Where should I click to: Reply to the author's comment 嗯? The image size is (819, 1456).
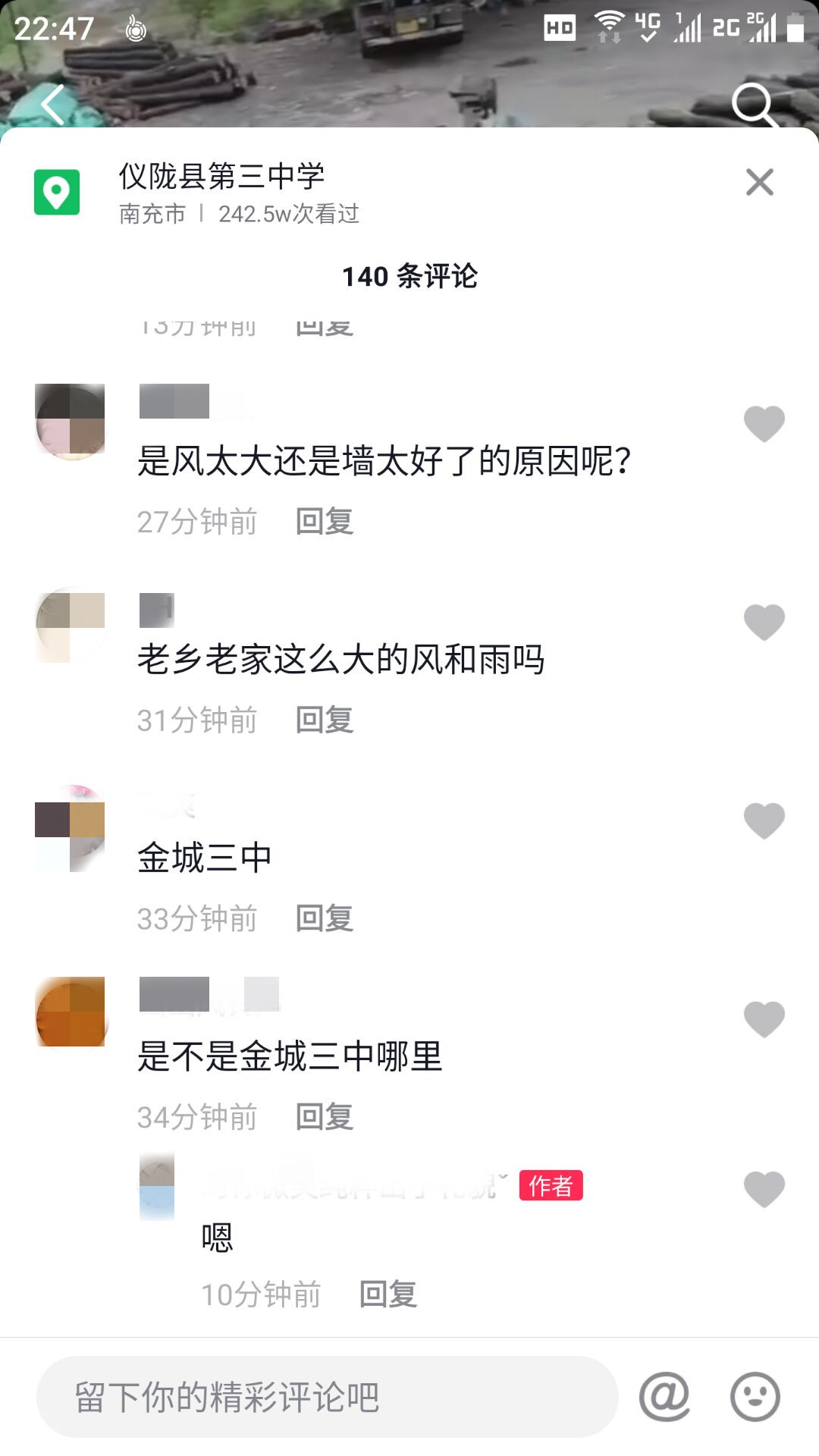[388, 1294]
